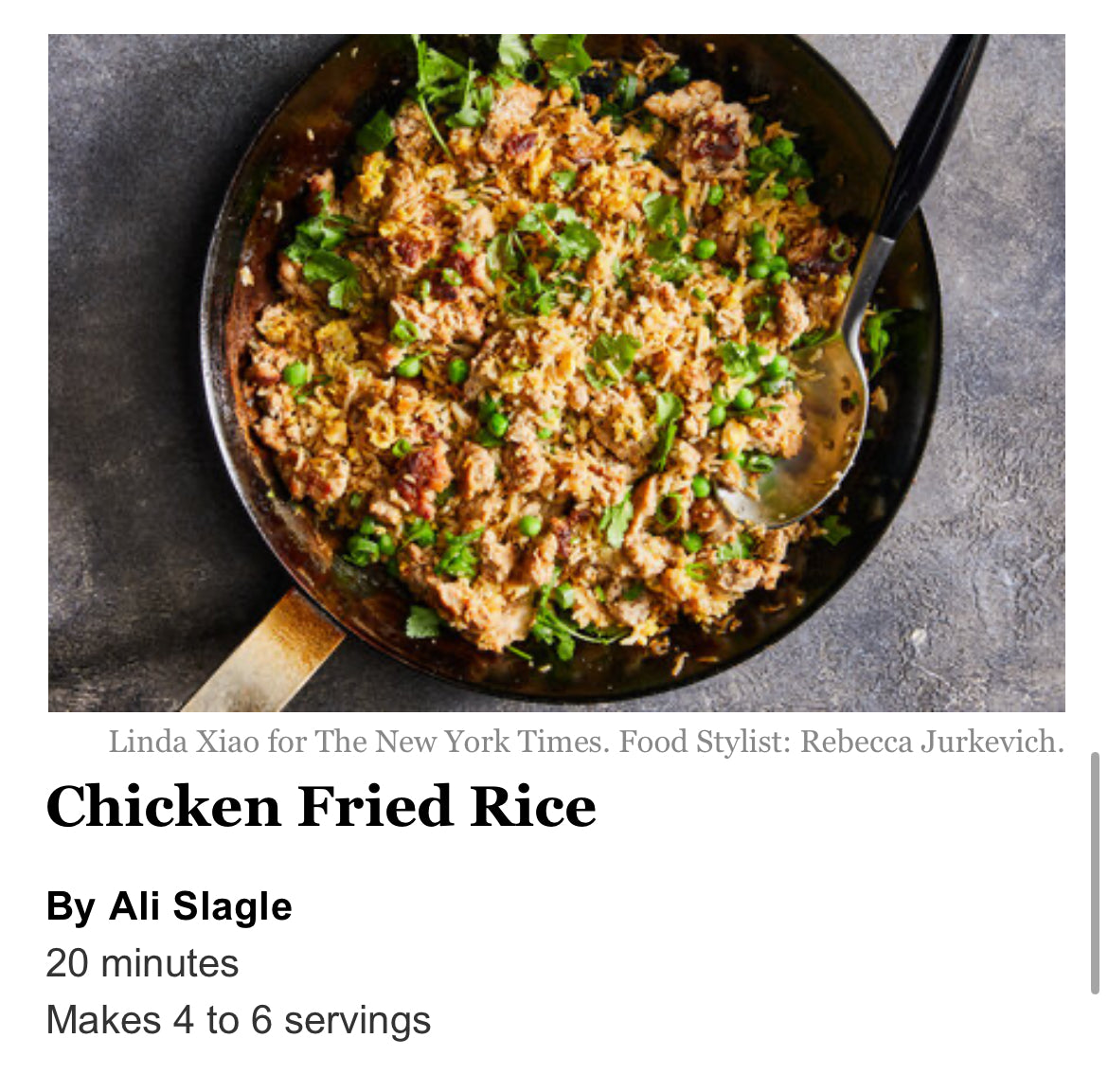Tap the page scrollbar on the right edge

pos(1095,872)
